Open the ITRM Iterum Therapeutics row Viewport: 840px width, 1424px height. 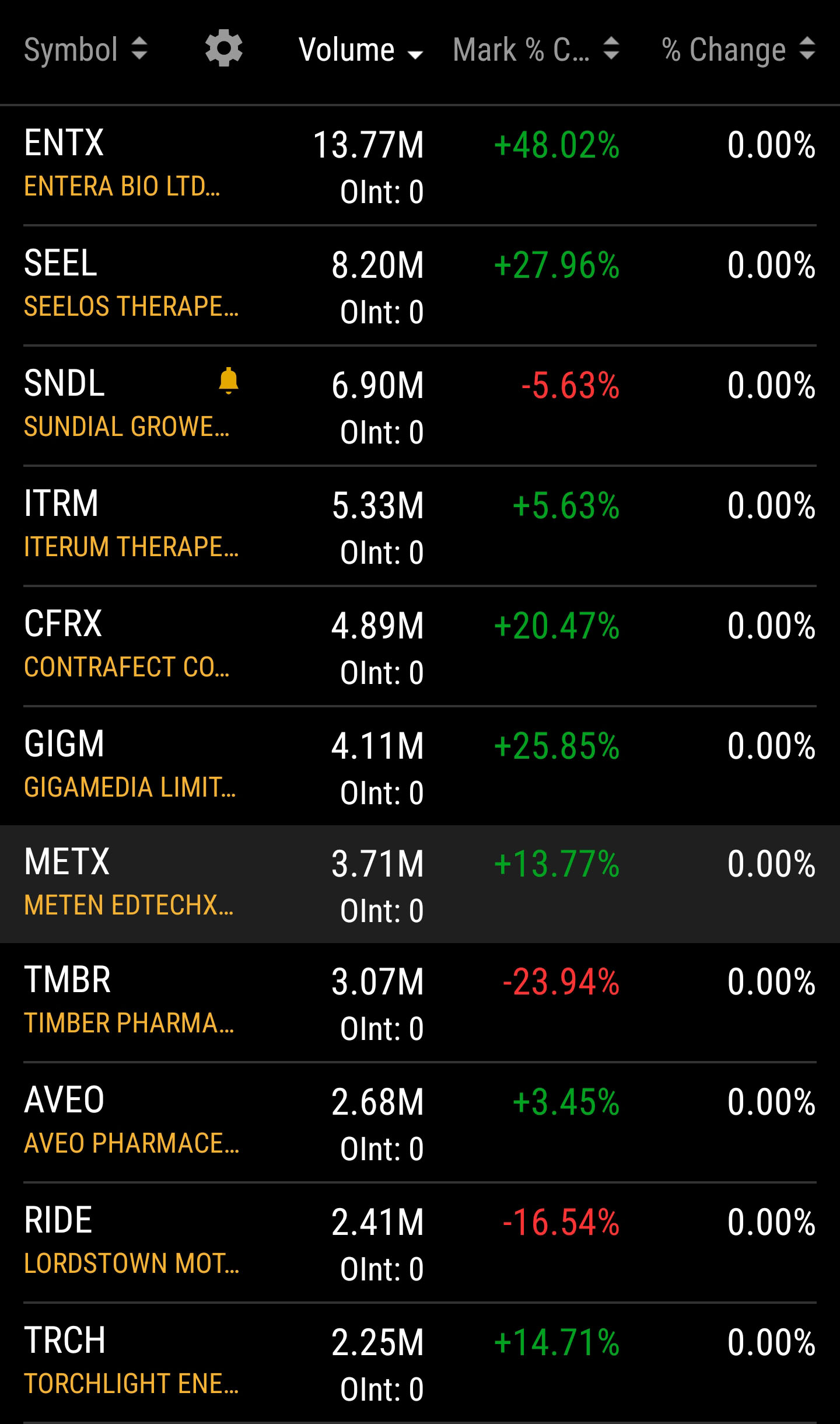(x=420, y=526)
